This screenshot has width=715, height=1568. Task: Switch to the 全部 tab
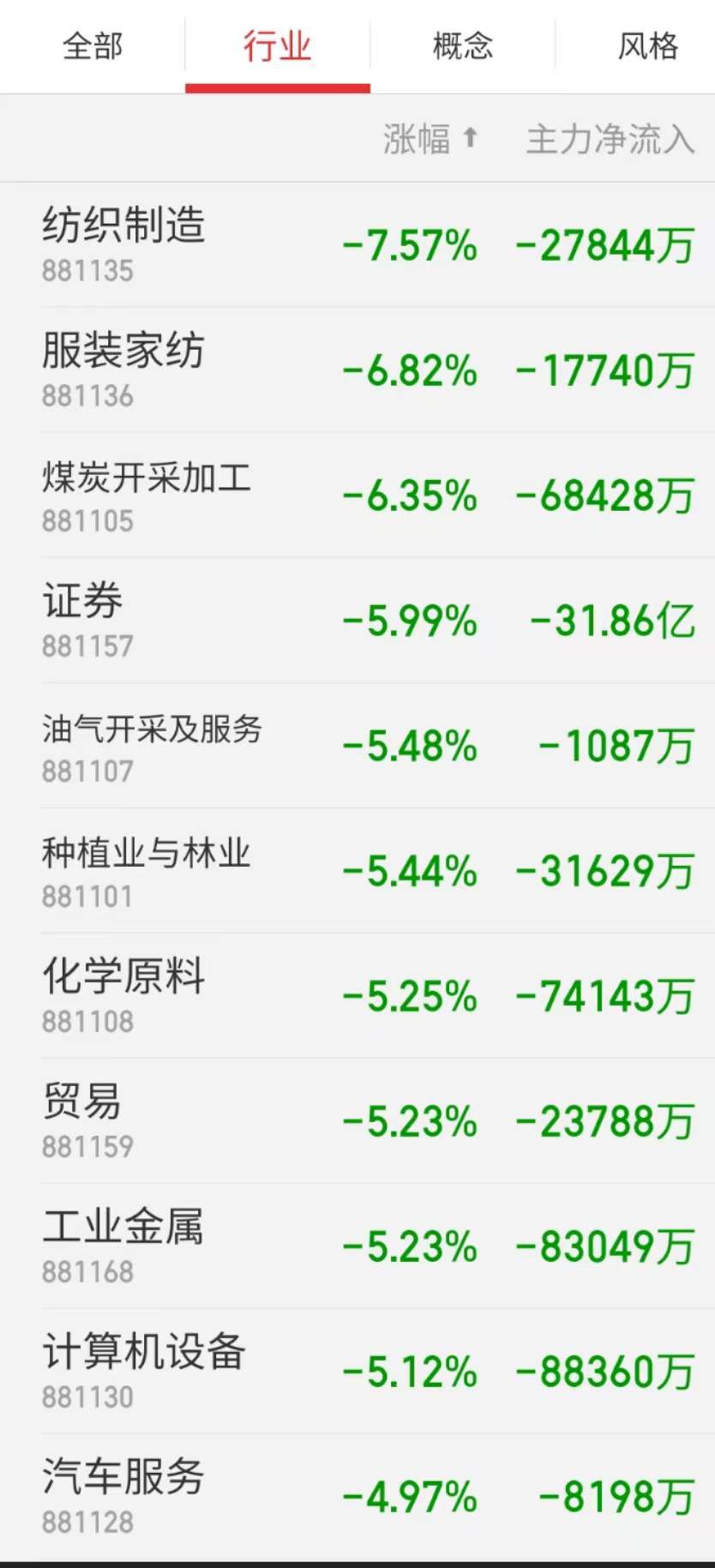click(x=93, y=45)
